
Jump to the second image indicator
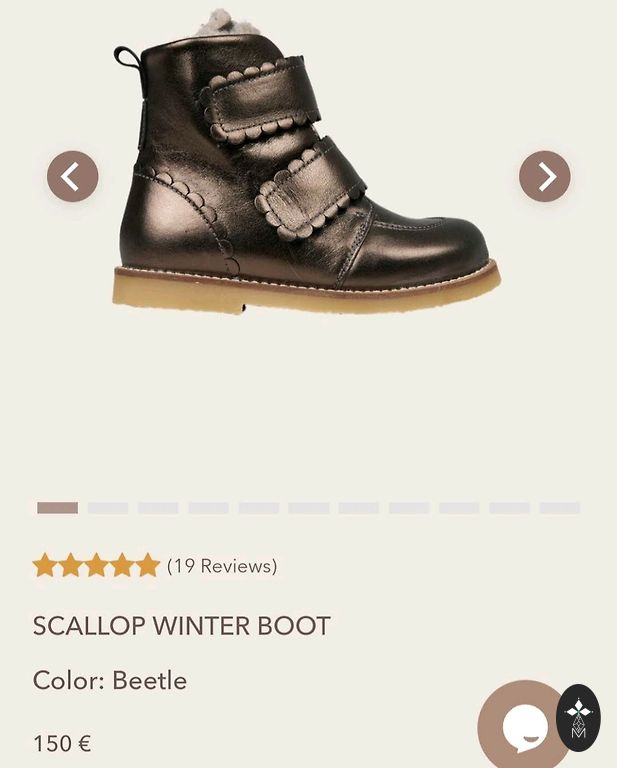[x=108, y=508]
